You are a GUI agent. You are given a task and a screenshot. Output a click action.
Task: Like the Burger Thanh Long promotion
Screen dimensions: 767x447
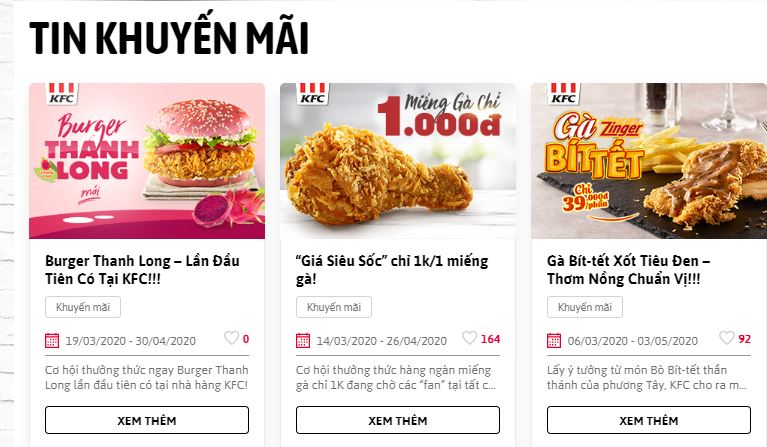(x=231, y=339)
